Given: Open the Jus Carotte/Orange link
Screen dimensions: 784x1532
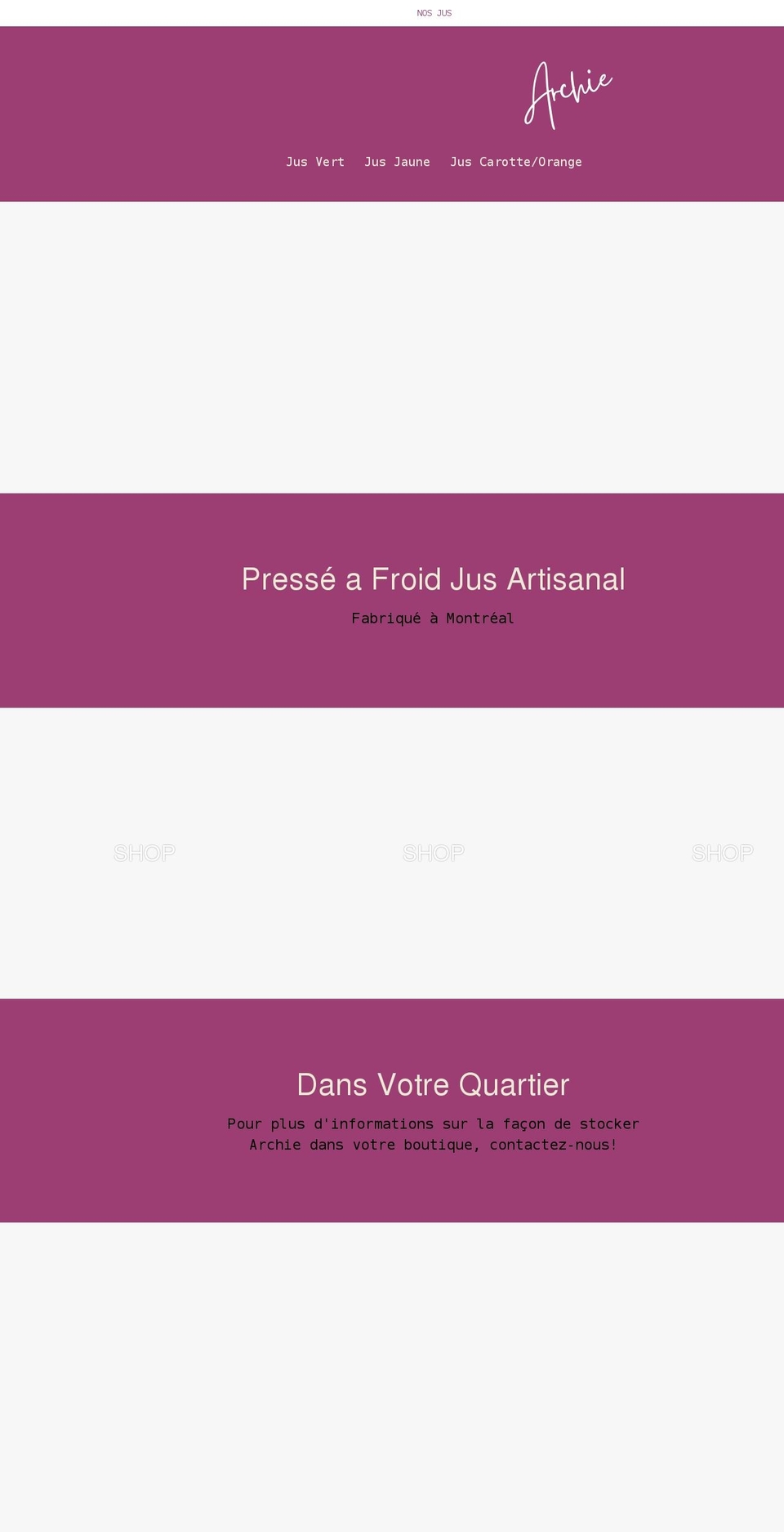Looking at the screenshot, I should coord(515,162).
